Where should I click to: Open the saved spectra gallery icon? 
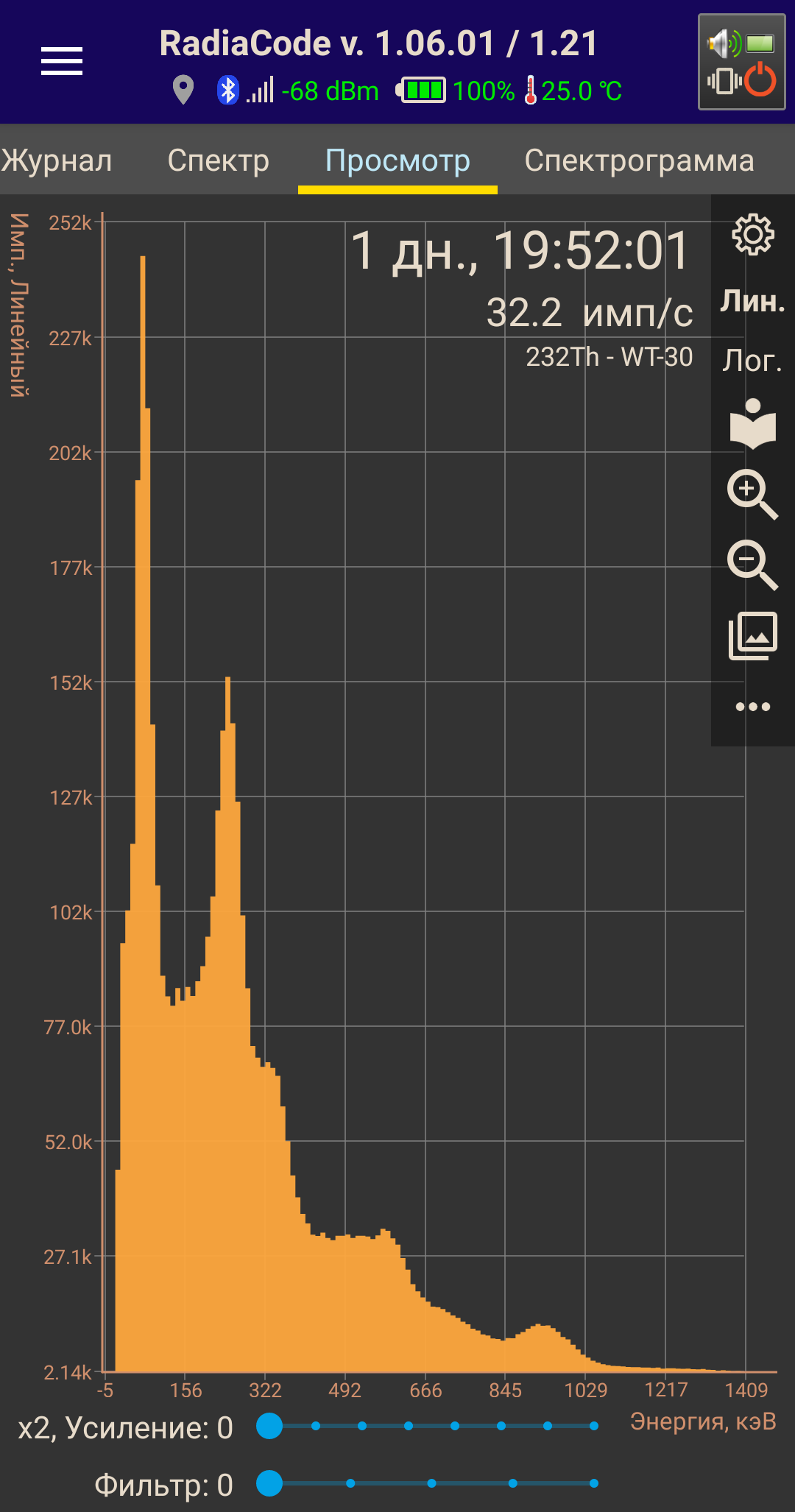[753, 635]
